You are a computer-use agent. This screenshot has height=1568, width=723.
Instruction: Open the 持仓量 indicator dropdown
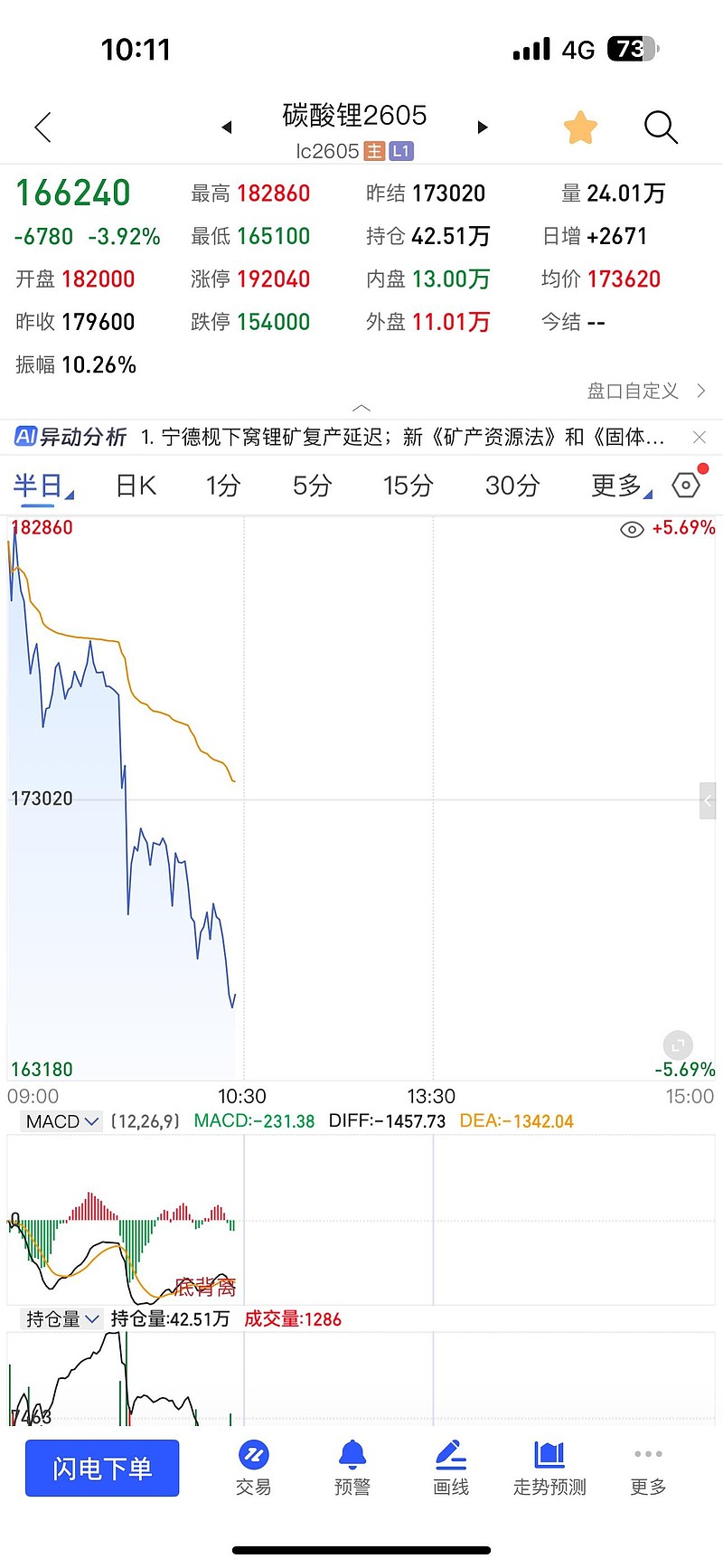(60, 1318)
